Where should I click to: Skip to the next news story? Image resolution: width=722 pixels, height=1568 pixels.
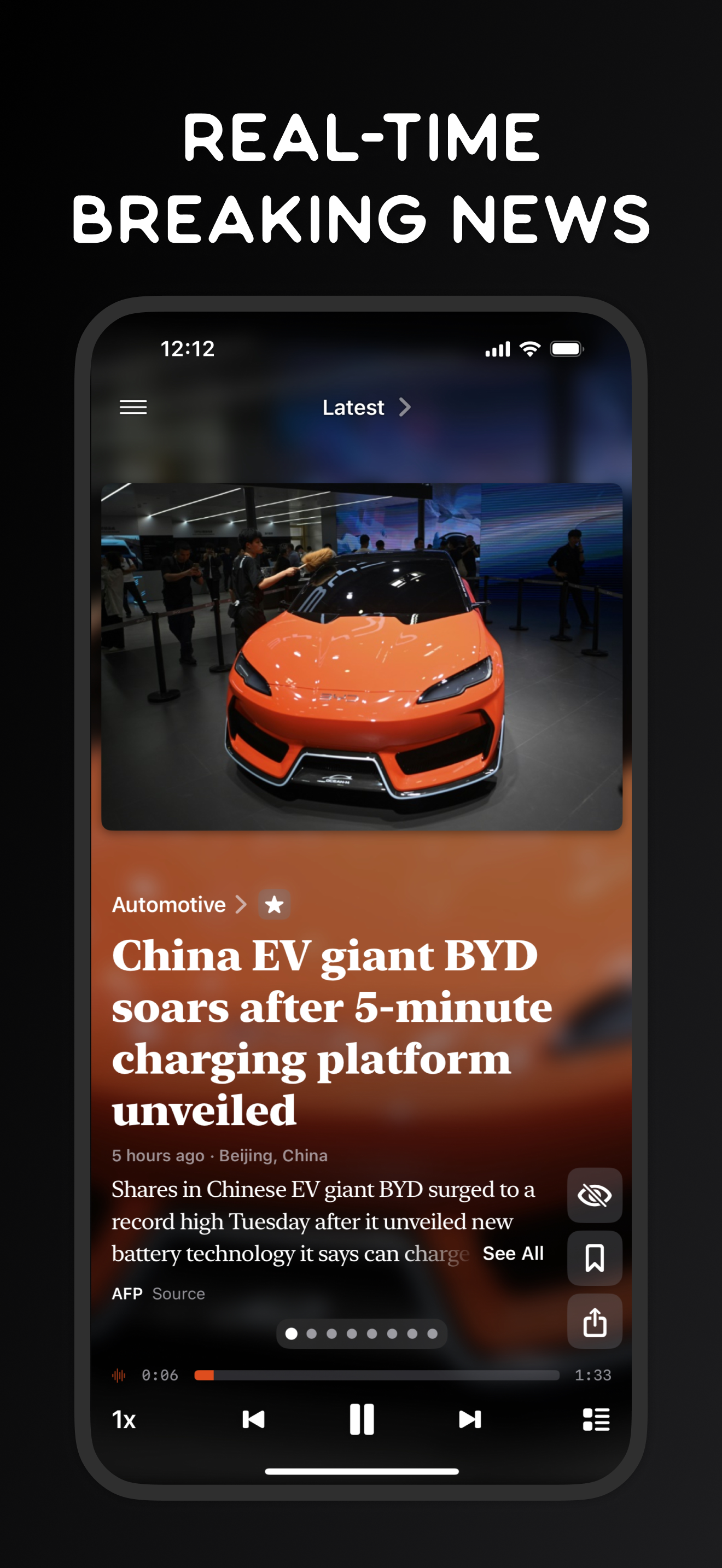(x=469, y=1420)
